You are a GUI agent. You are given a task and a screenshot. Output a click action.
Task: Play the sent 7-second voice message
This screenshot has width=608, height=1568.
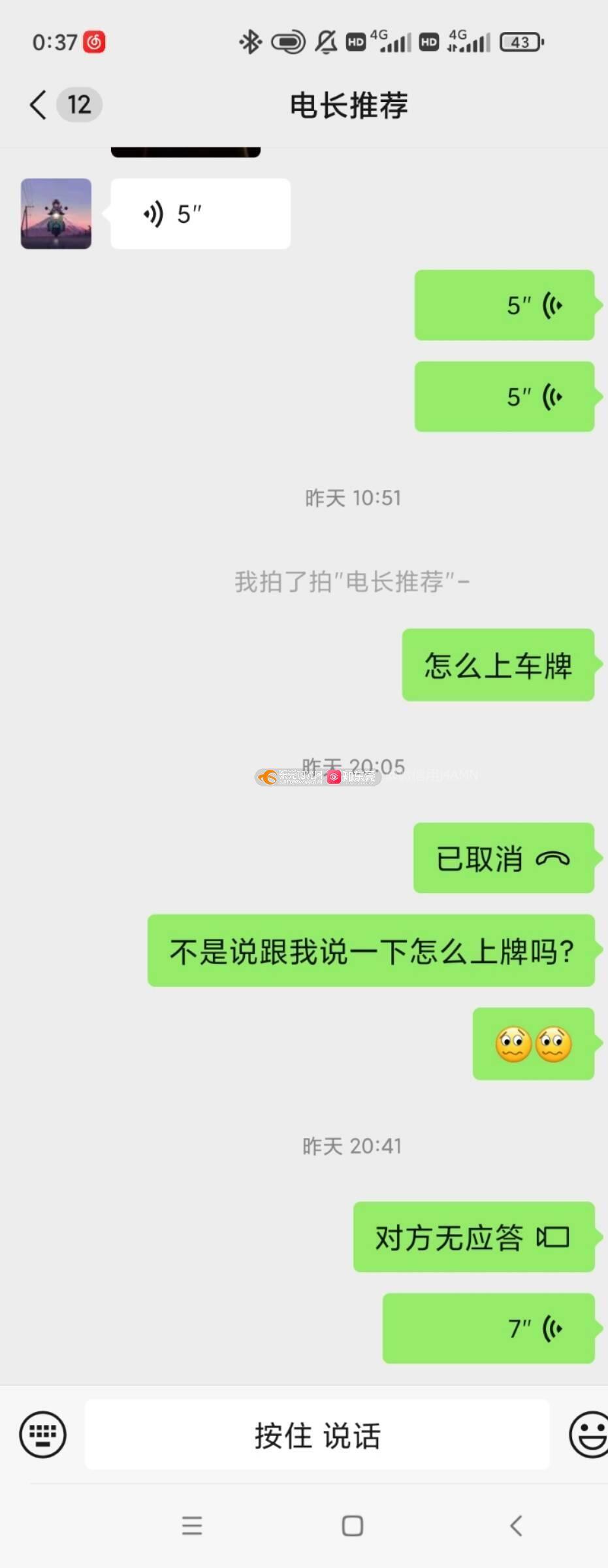[x=488, y=1328]
